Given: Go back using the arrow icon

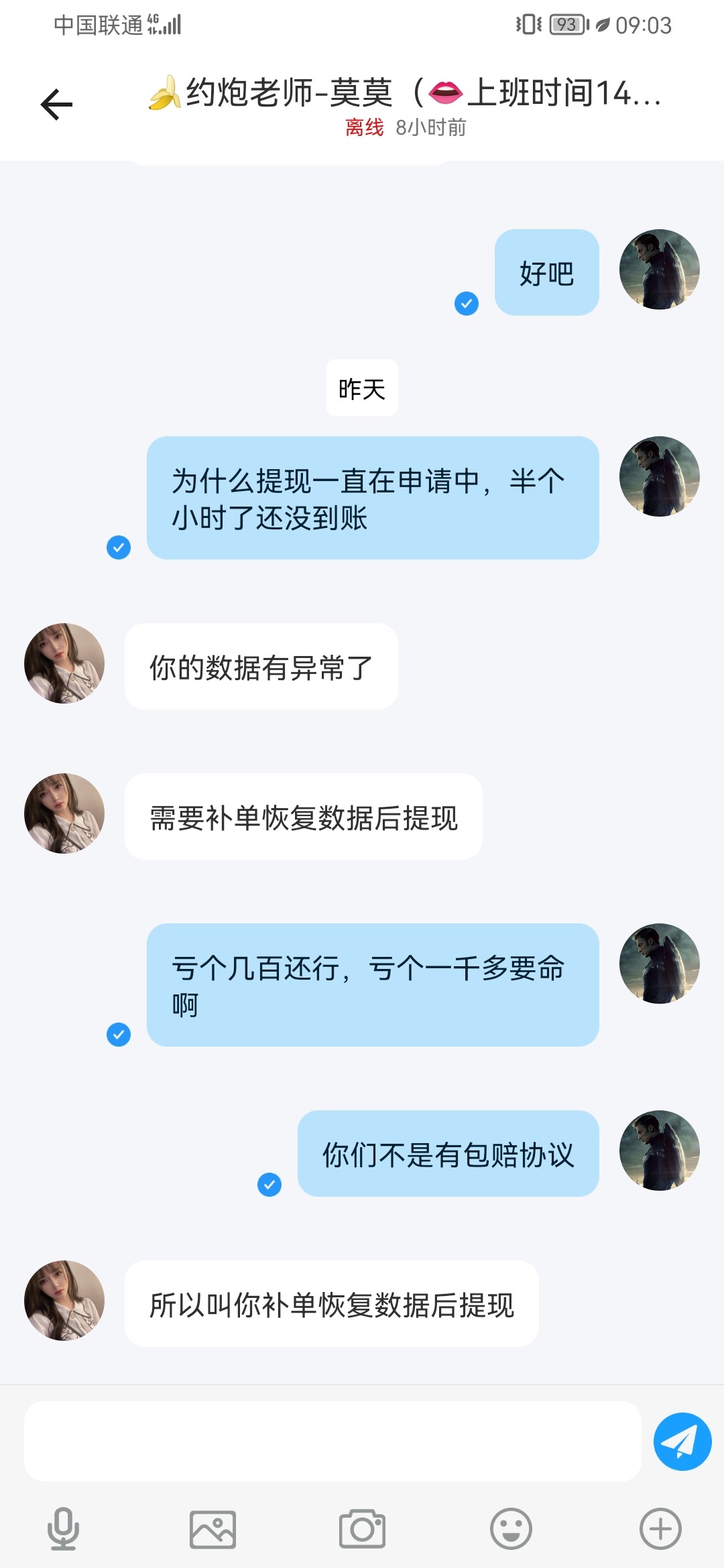Looking at the screenshot, I should click(x=56, y=105).
